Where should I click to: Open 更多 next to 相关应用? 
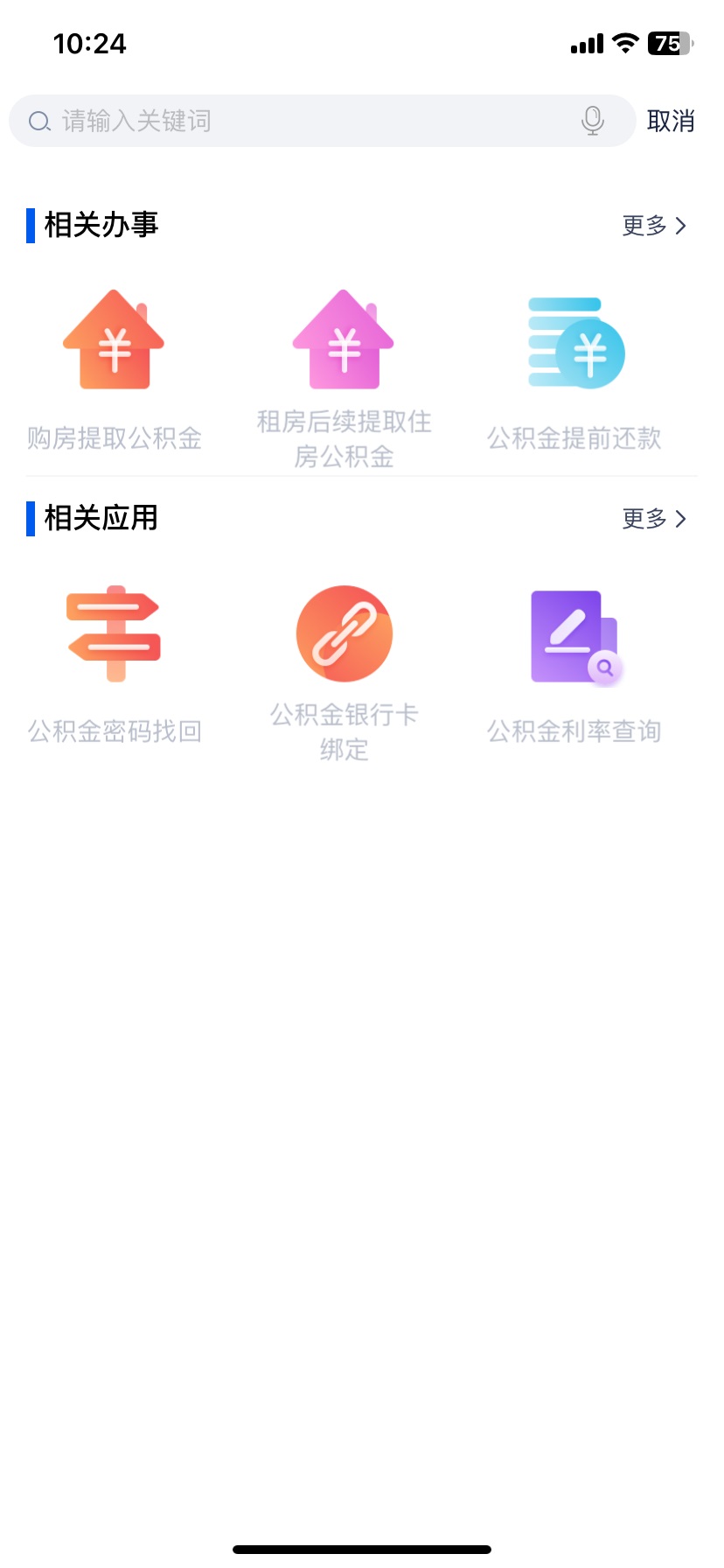pyautogui.click(x=654, y=519)
